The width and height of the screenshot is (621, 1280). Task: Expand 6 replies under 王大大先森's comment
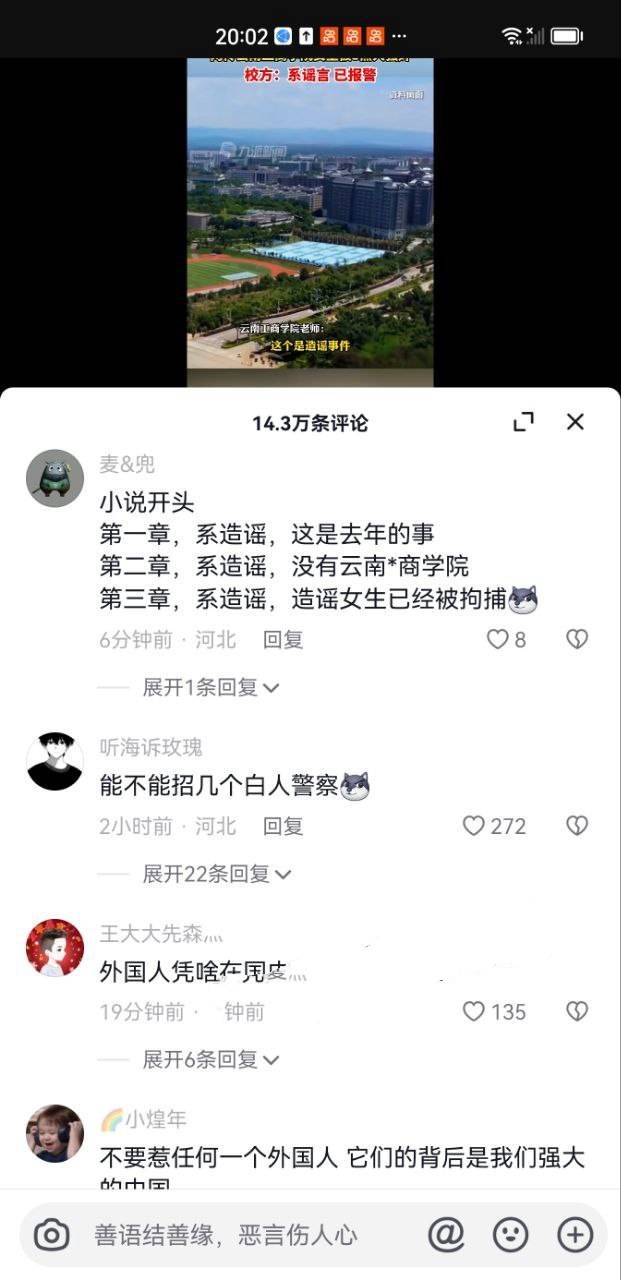(x=210, y=1059)
